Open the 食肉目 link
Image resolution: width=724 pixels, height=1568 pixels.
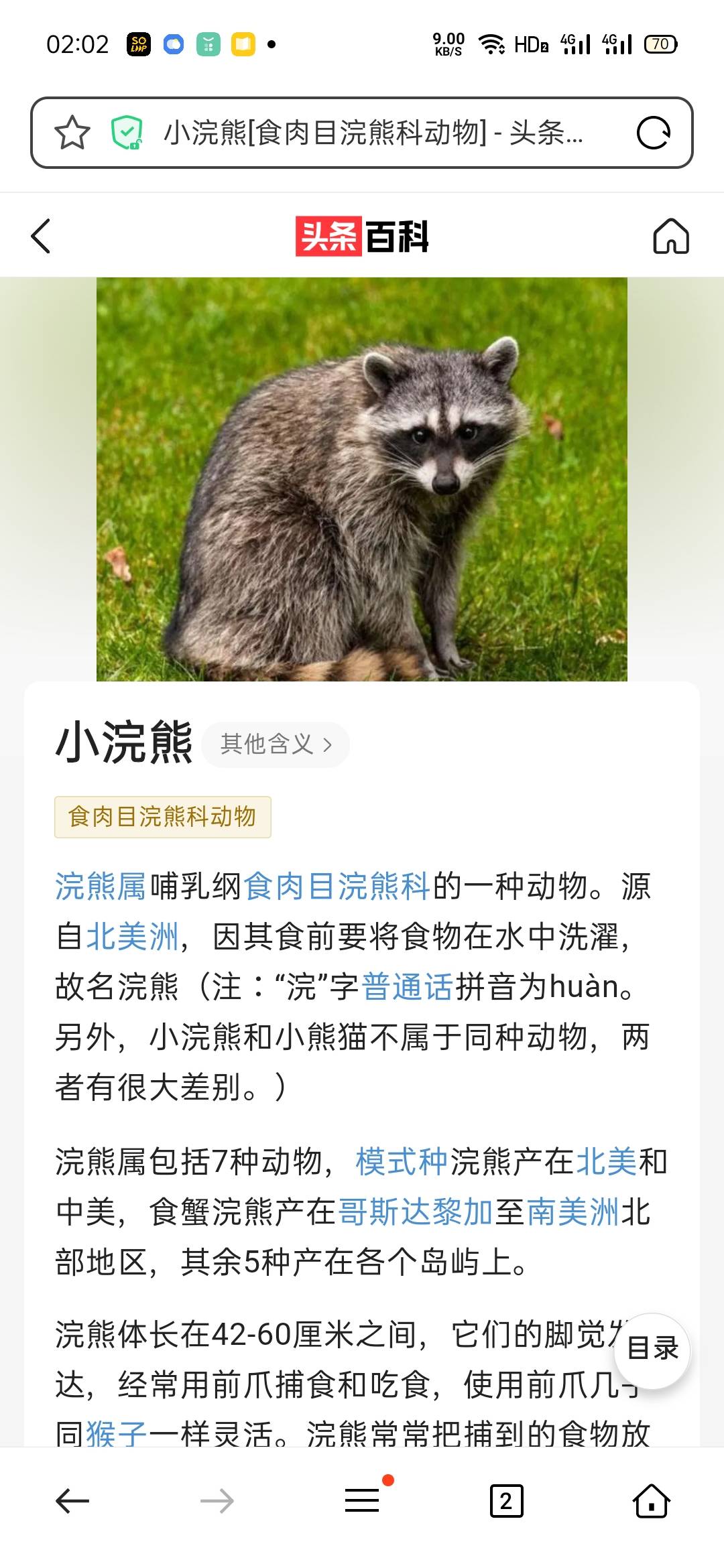pos(290,887)
